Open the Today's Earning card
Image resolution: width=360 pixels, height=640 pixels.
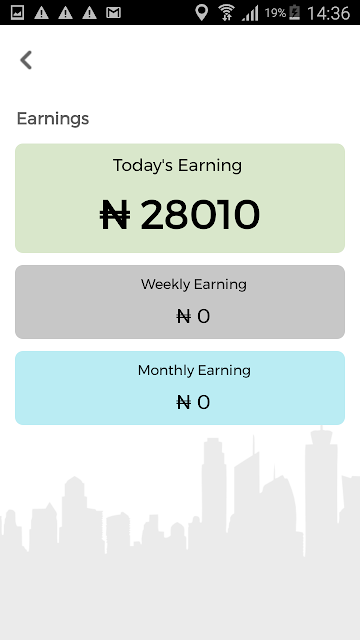click(180, 198)
